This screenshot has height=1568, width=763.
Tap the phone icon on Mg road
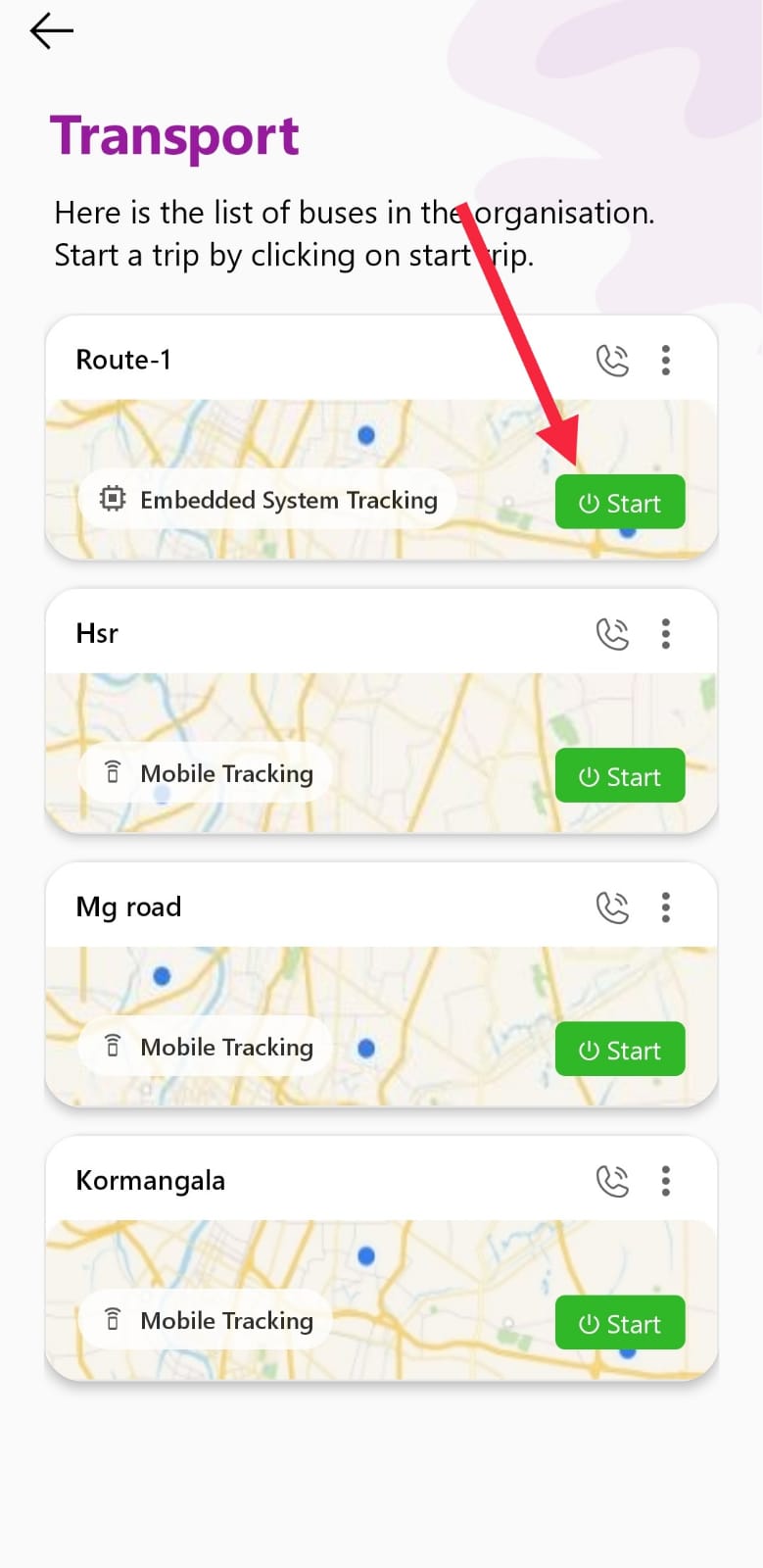pyautogui.click(x=612, y=907)
